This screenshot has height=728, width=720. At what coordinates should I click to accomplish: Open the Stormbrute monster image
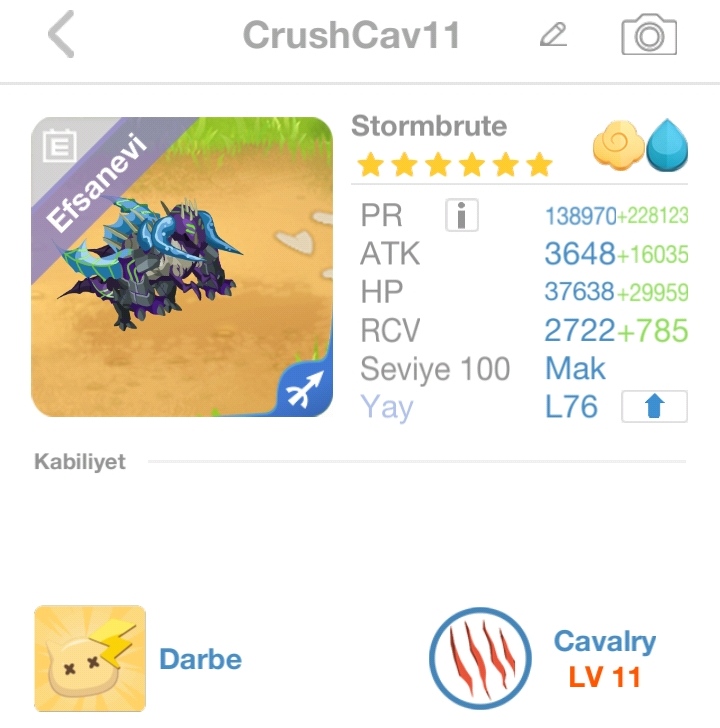pyautogui.click(x=182, y=267)
